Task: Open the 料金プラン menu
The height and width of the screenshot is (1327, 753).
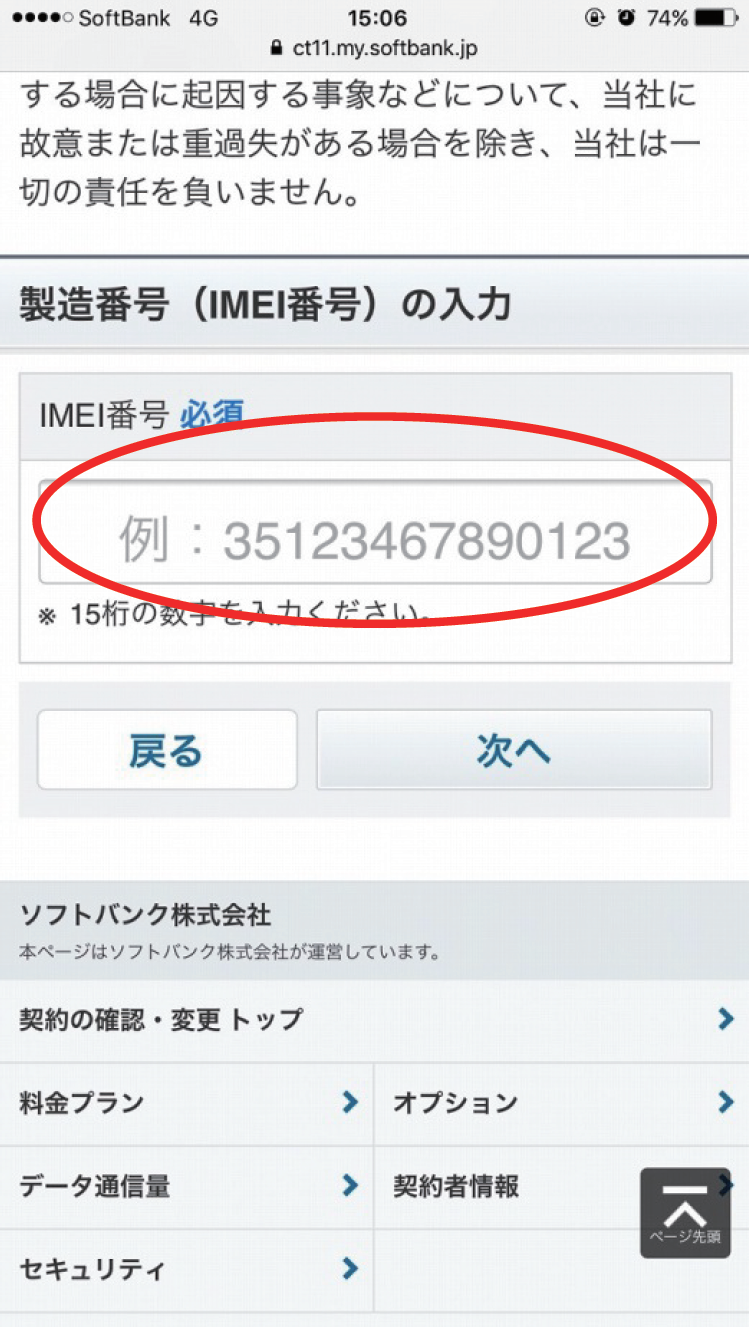Action: [x=186, y=1104]
